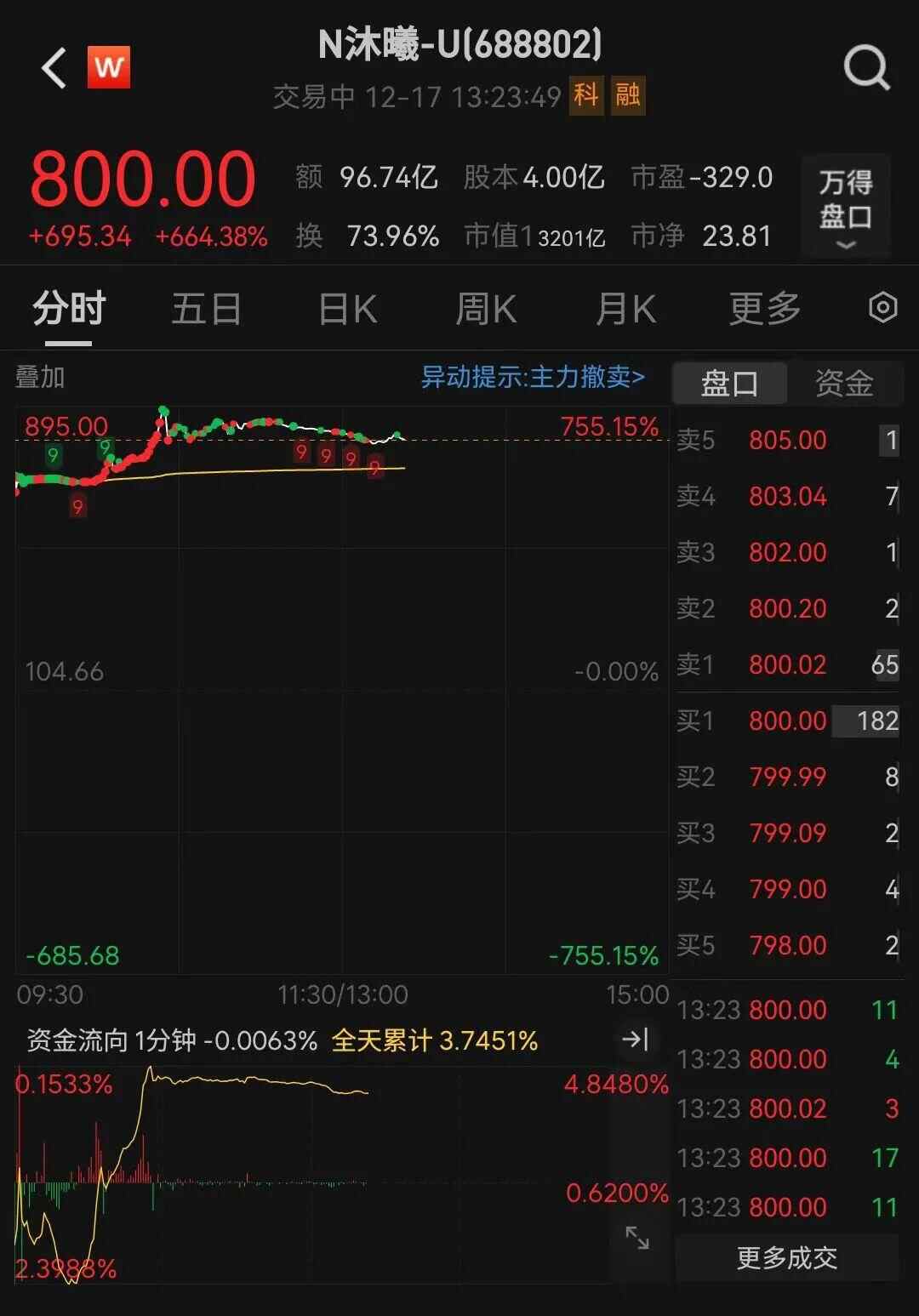Expand the chart to full screen
This screenshot has width=919, height=1316.
pyautogui.click(x=636, y=1238)
